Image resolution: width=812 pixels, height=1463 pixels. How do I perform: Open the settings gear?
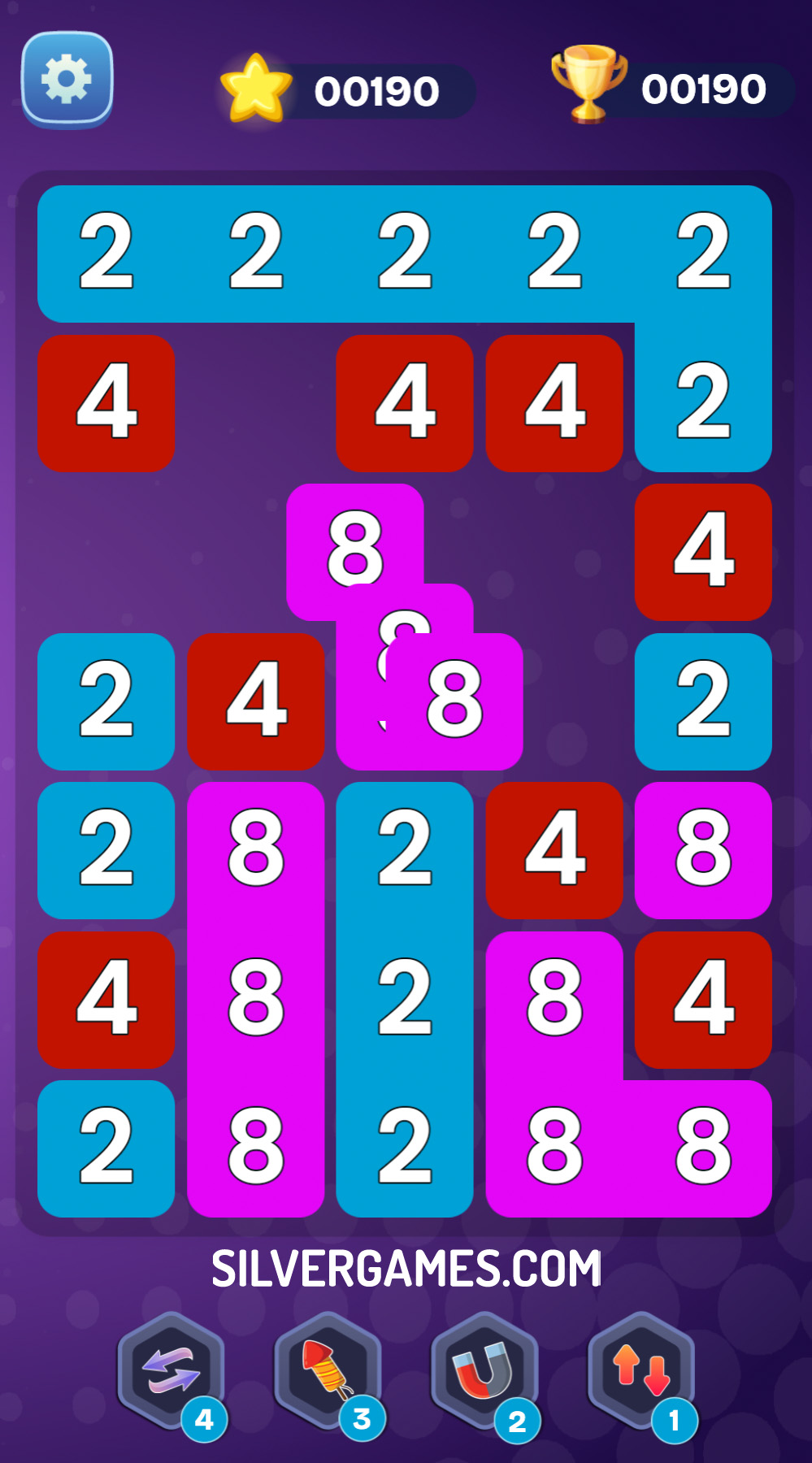click(67, 80)
